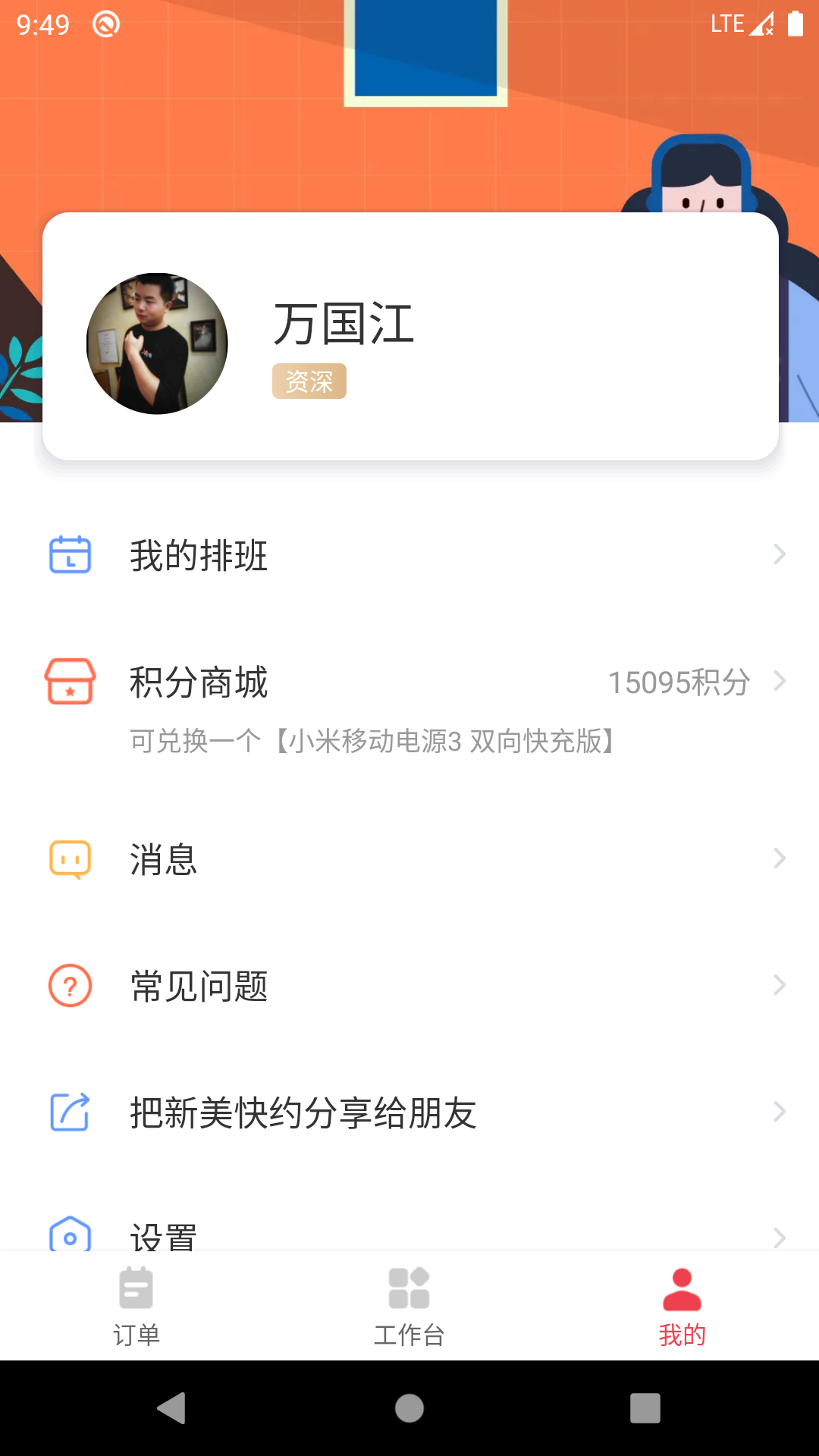Tap the 资深 level badge
This screenshot has width=819, height=1456.
click(x=309, y=381)
